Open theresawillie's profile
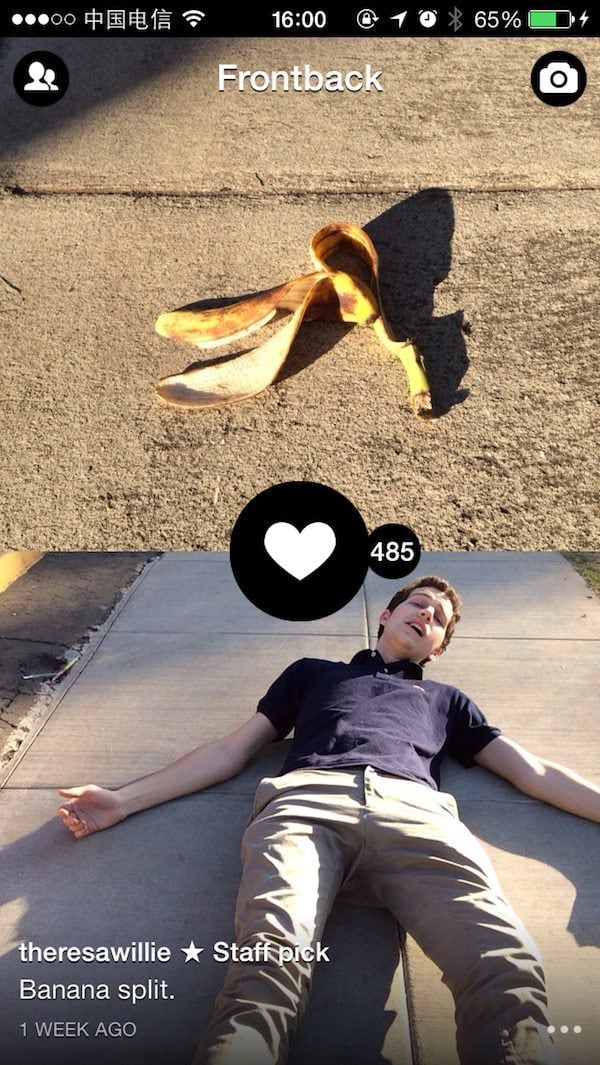This screenshot has width=600, height=1065. coord(95,952)
